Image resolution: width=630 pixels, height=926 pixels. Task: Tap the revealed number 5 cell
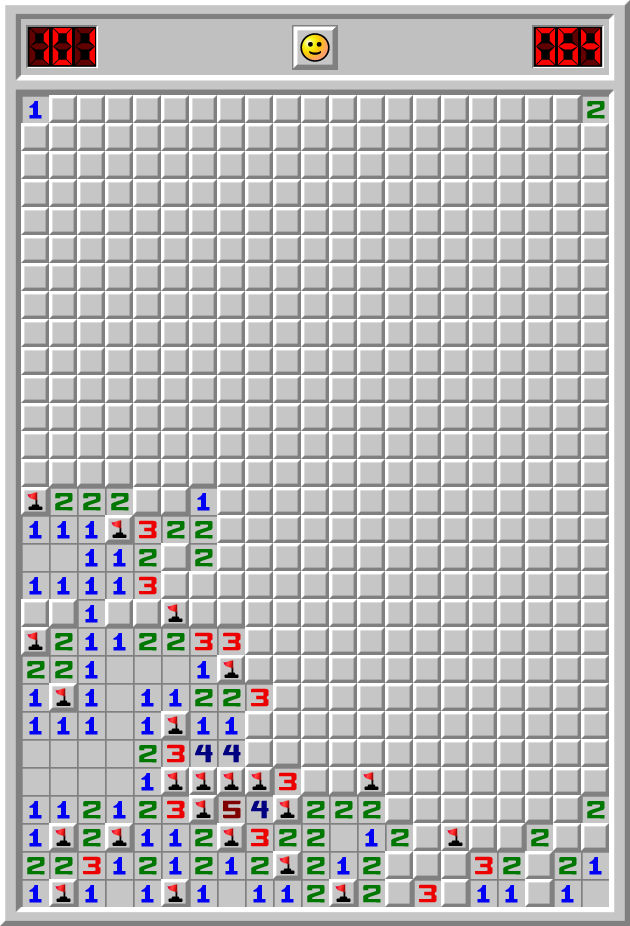(232, 809)
